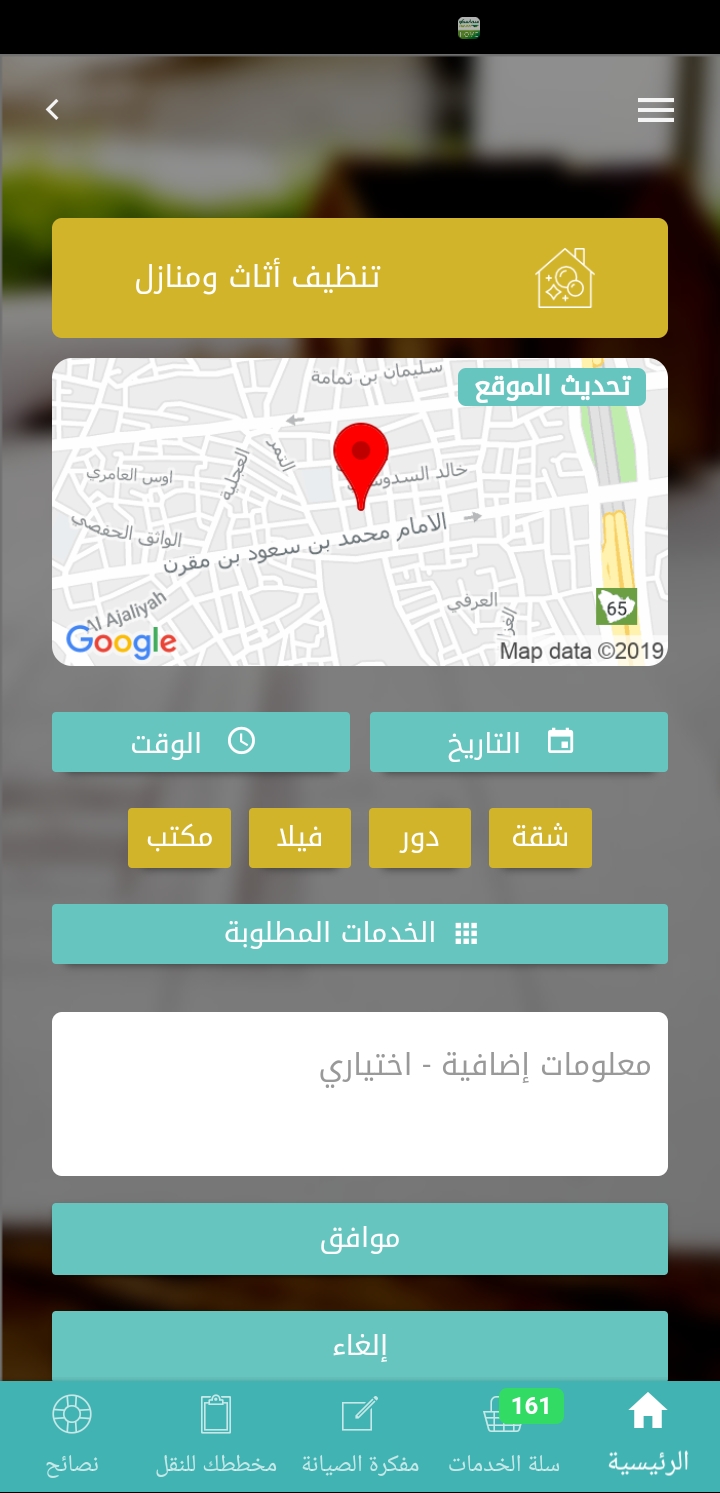Image resolution: width=720 pixels, height=1493 pixels.
Task: Open the مخططك للنقل tab
Action: [x=216, y=1436]
